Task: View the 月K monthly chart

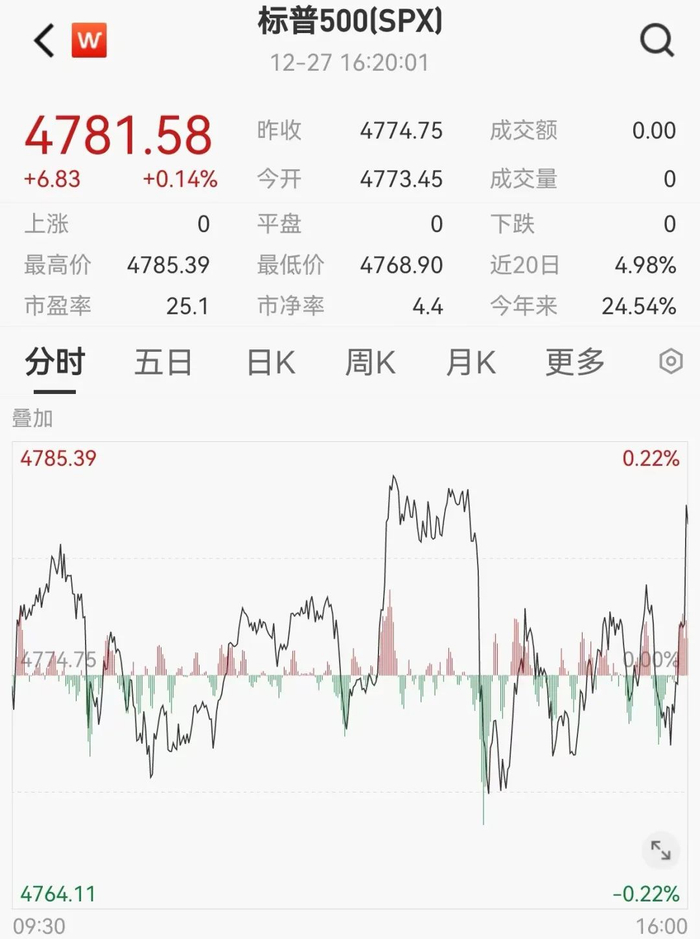Action: (x=470, y=362)
